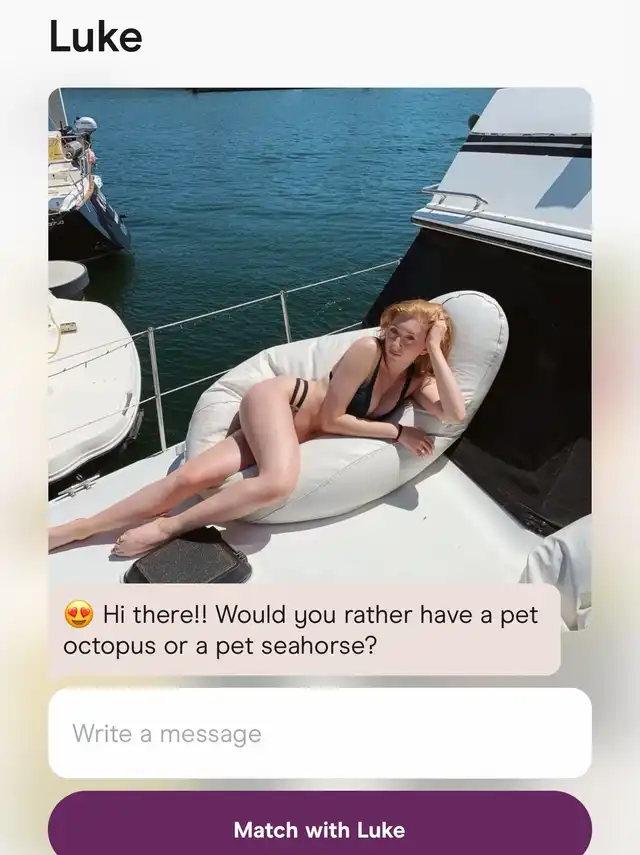Match with Luke
Screen dimensions: 640x855
pos(319,829)
